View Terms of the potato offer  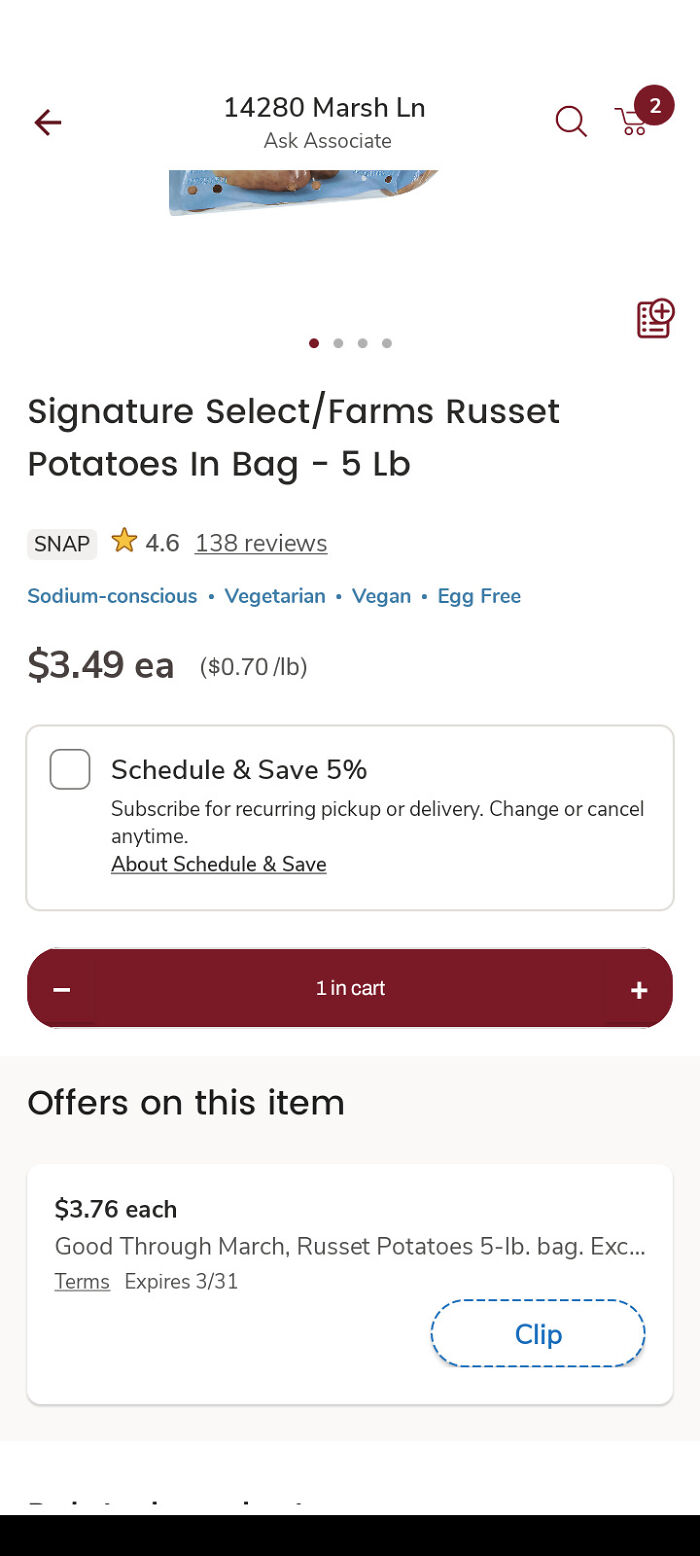tap(82, 1281)
